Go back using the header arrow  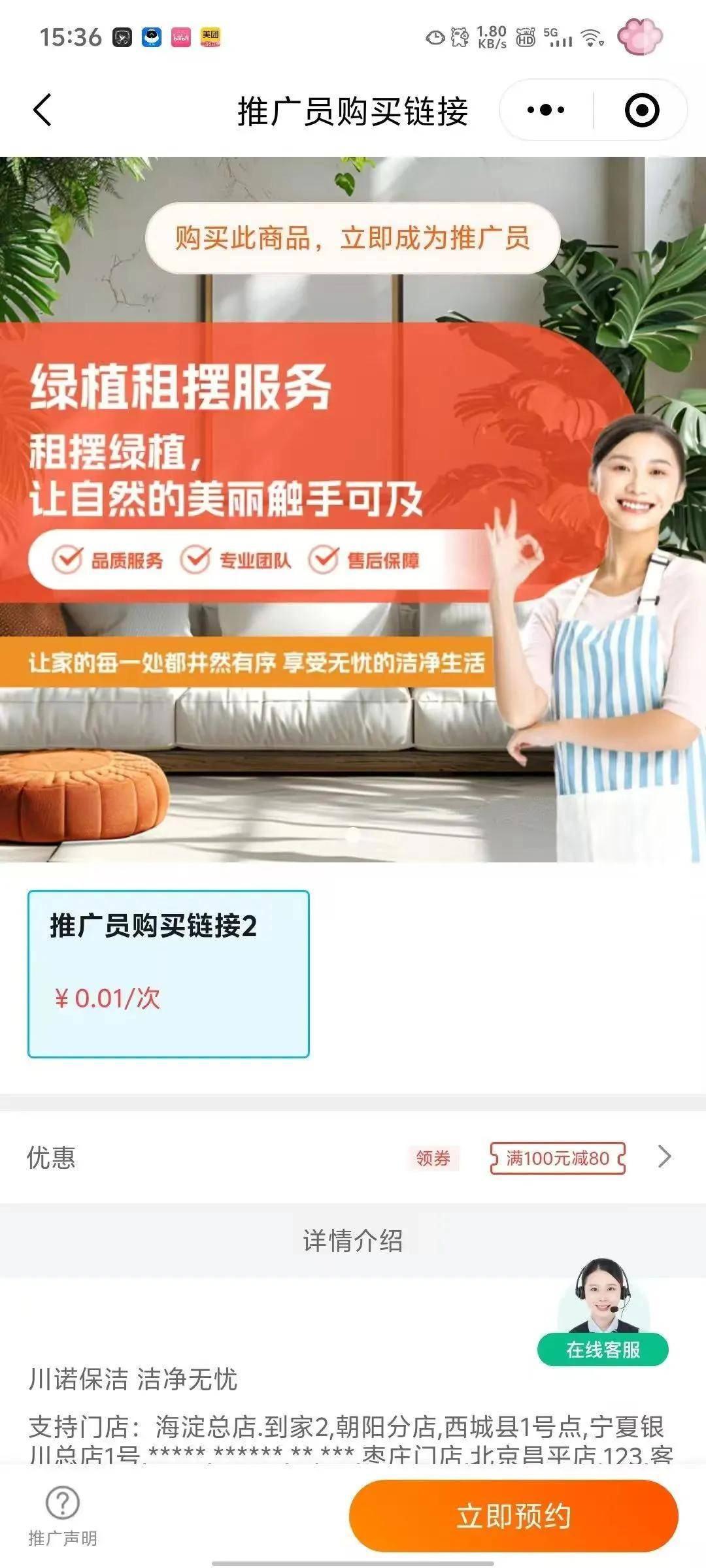[42, 110]
